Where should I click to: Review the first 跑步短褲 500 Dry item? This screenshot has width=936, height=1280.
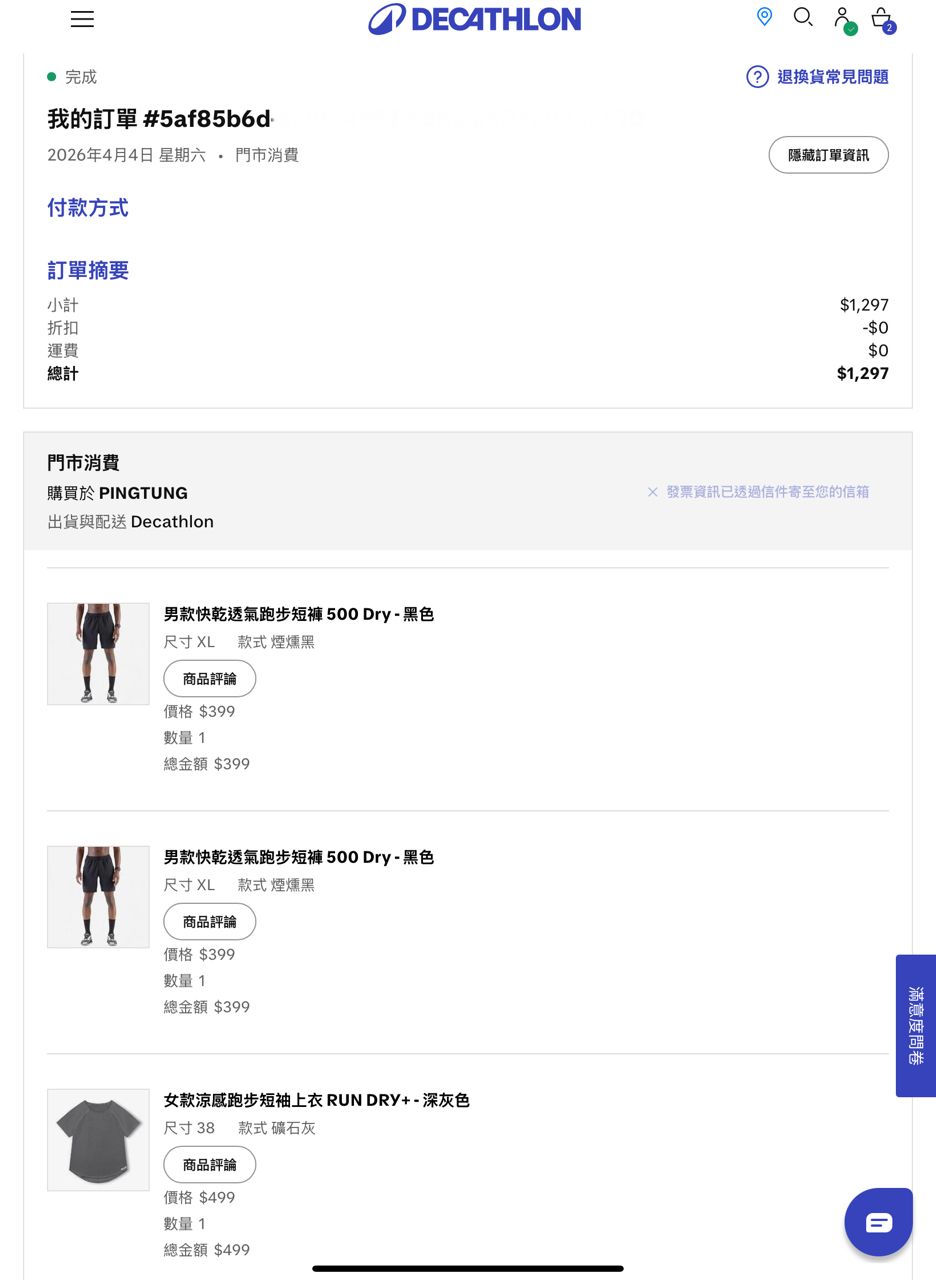click(x=210, y=679)
